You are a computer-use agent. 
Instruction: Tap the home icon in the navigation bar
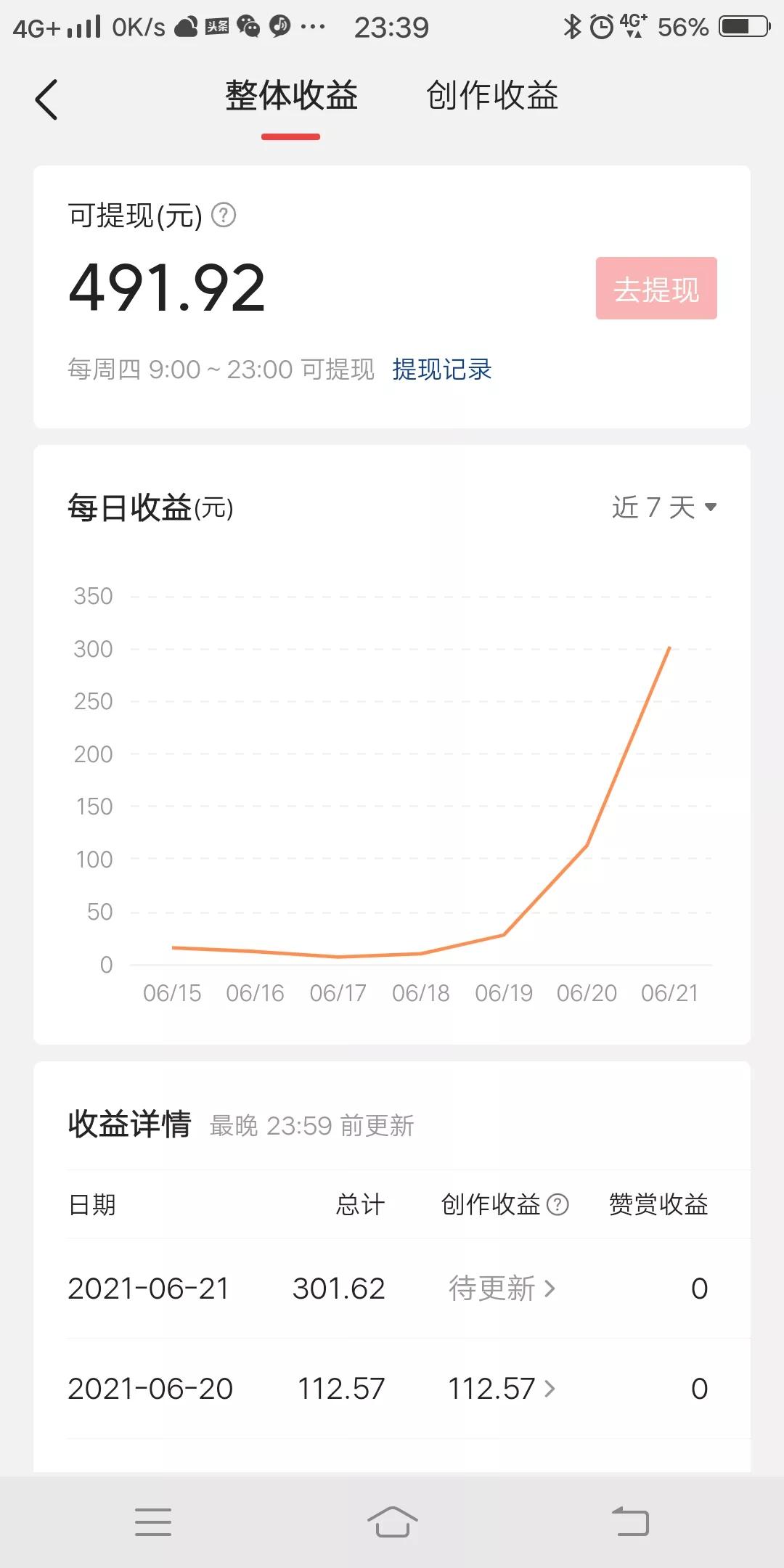click(x=392, y=1522)
